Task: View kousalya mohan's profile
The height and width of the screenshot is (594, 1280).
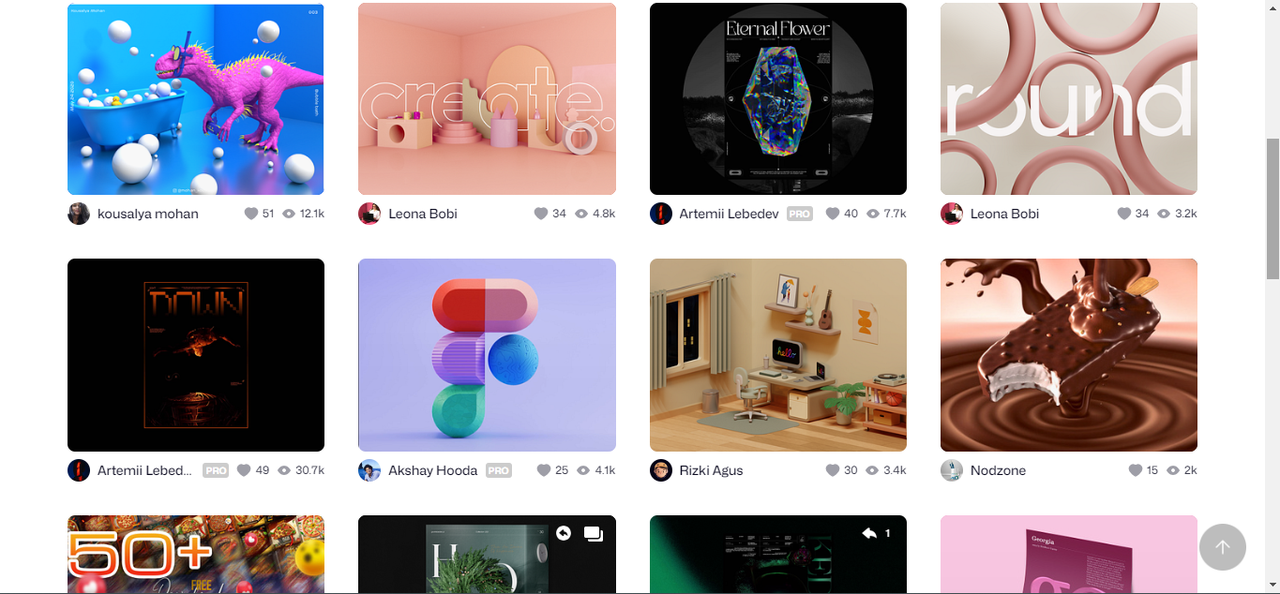Action: pos(147,214)
